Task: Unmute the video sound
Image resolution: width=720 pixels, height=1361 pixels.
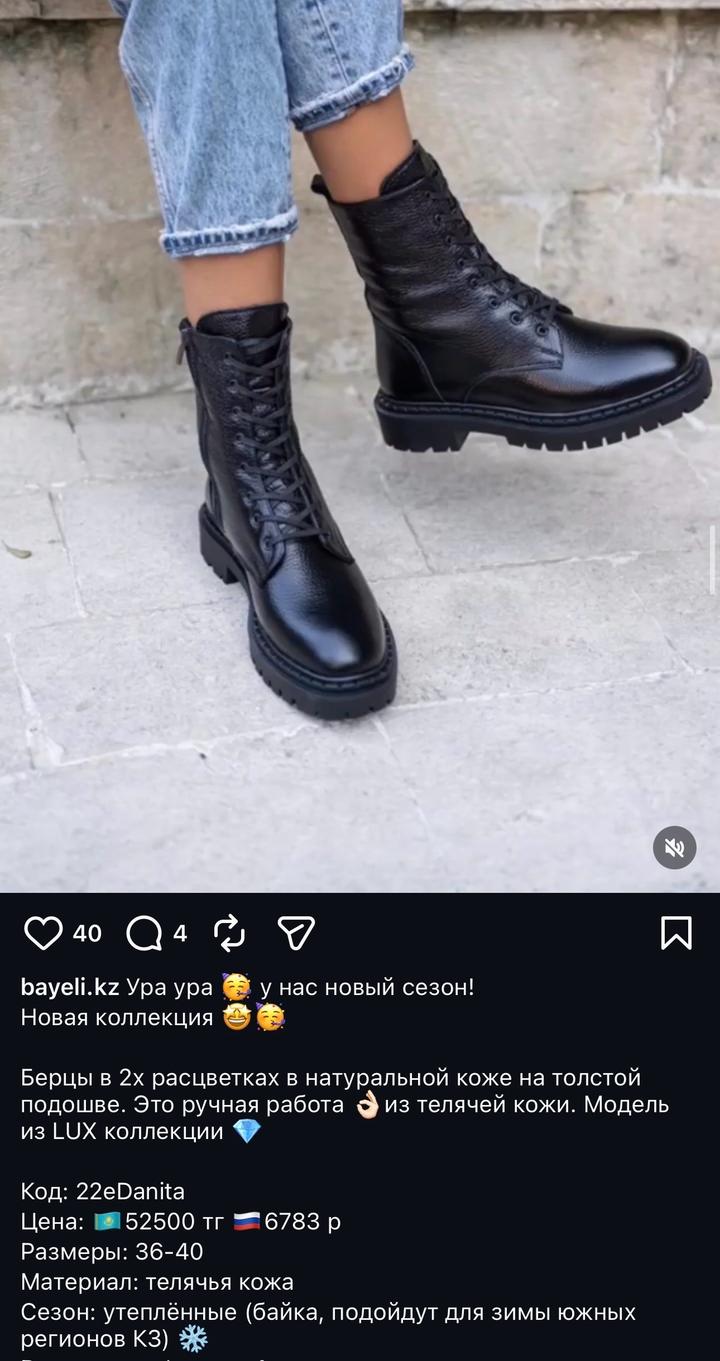Action: tap(675, 848)
